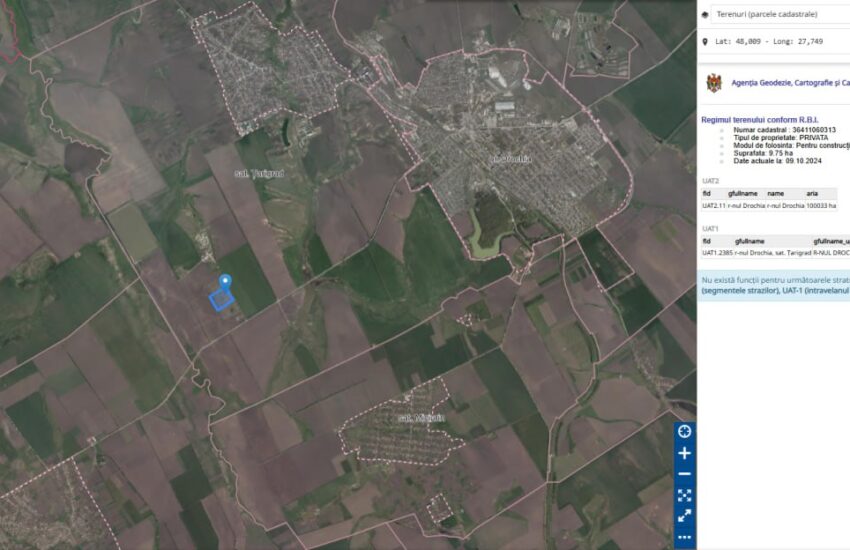Fit the map to full extent
The image size is (850, 550).
click(684, 495)
